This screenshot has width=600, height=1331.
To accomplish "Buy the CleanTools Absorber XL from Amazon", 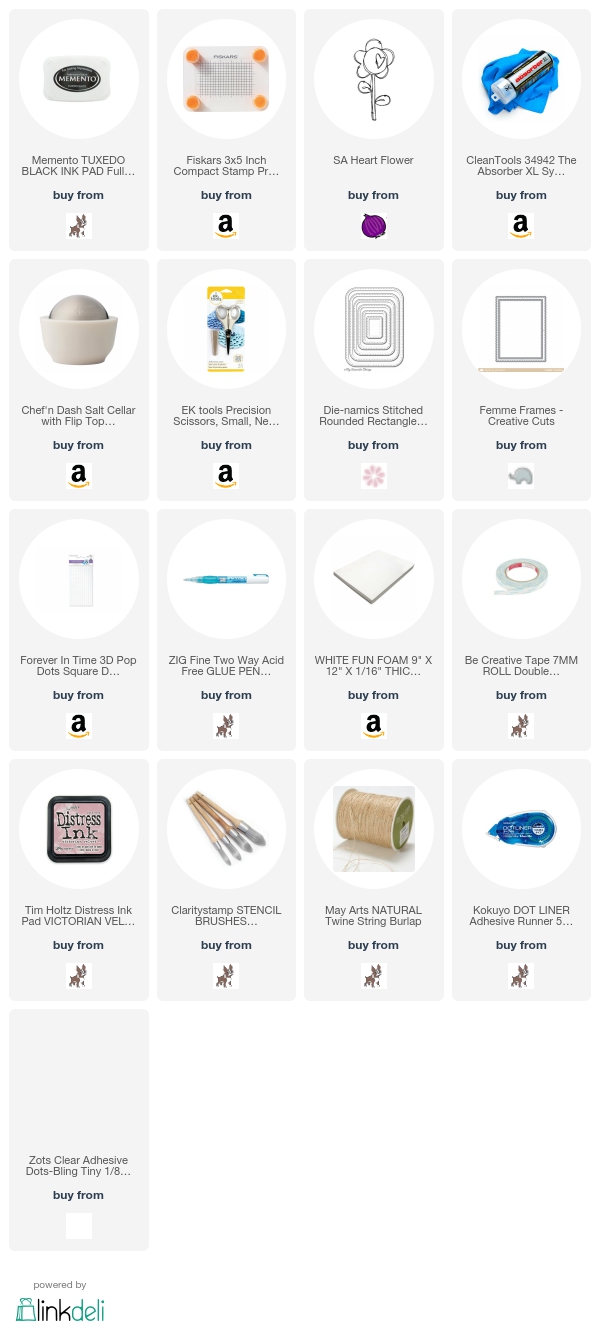I will click(x=521, y=226).
